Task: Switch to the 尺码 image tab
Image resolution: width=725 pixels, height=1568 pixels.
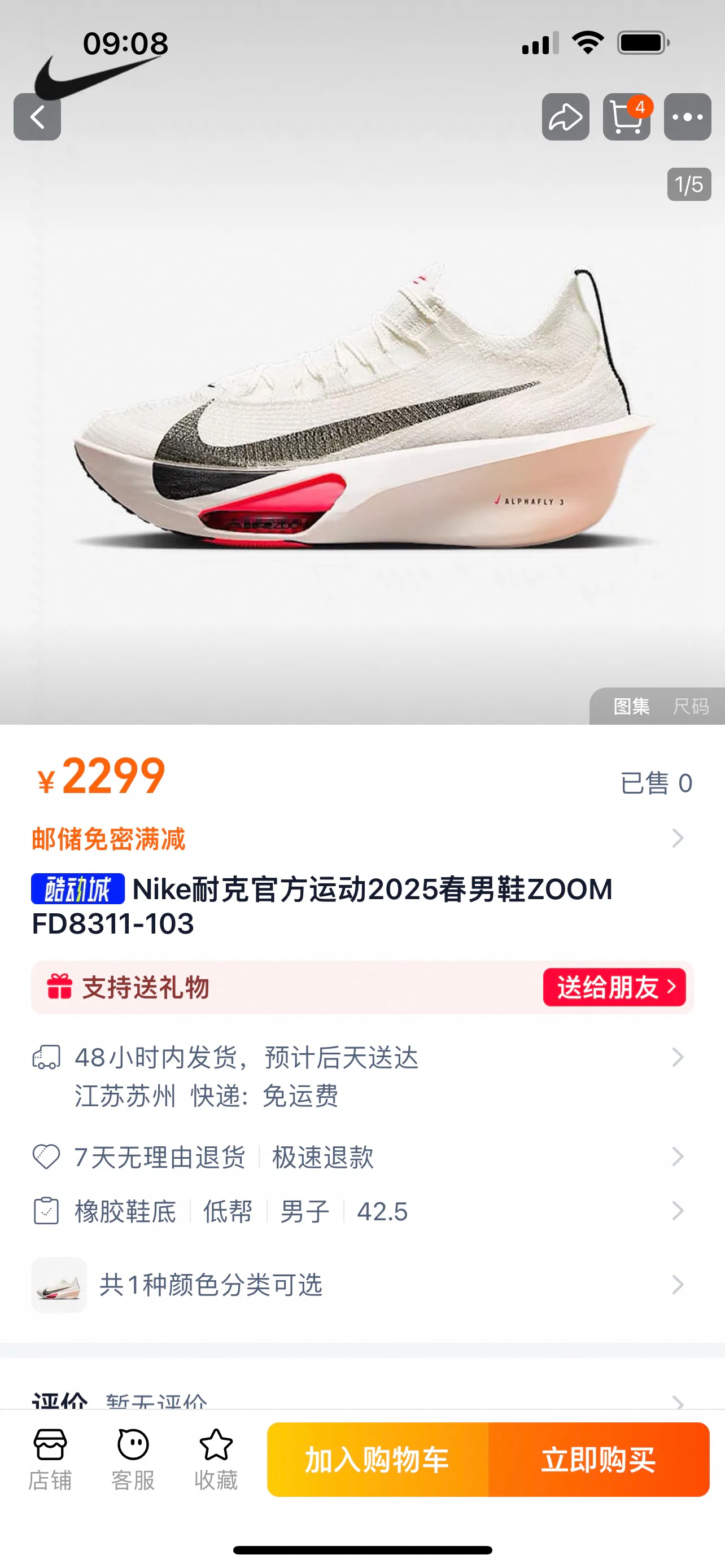Action: pyautogui.click(x=691, y=706)
